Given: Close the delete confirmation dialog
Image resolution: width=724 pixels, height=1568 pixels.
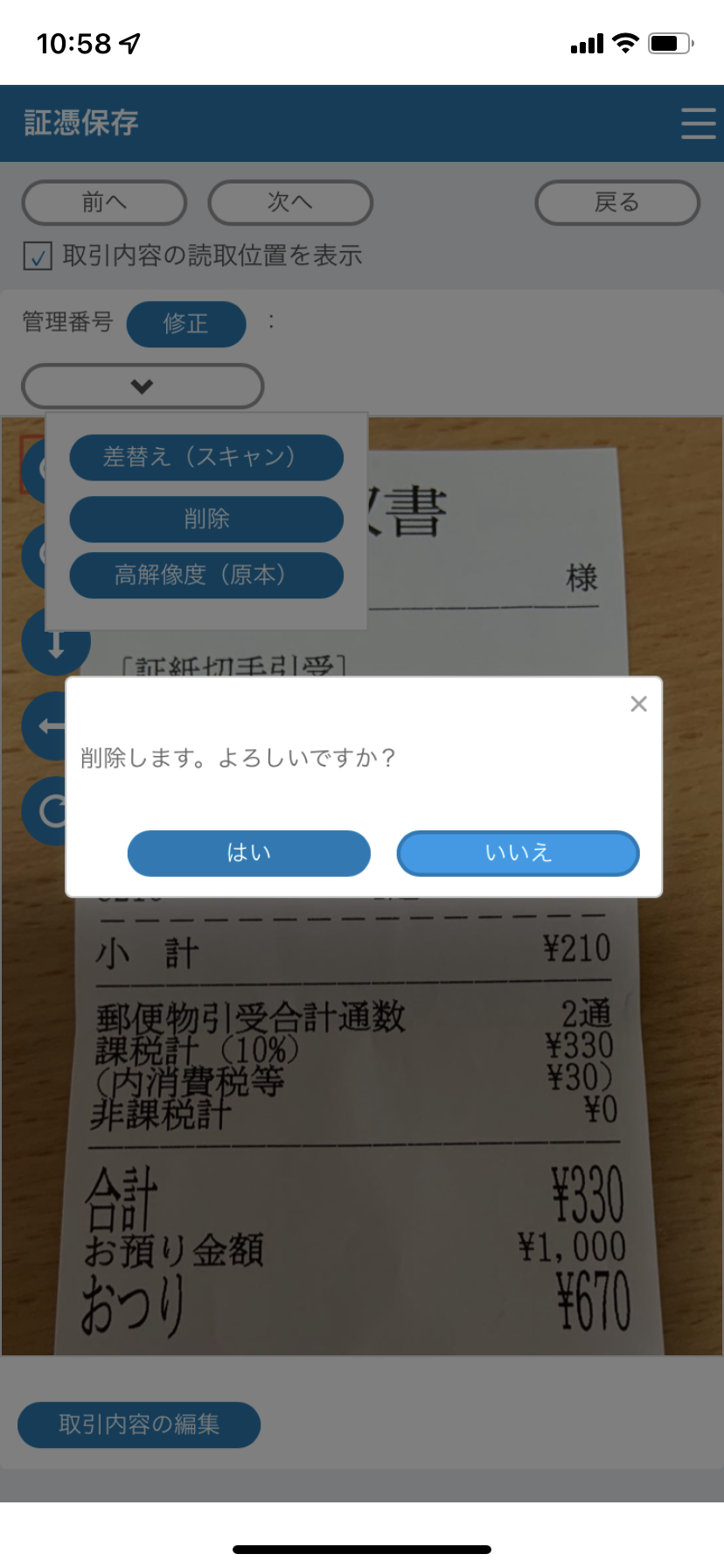Looking at the screenshot, I should [x=639, y=704].
